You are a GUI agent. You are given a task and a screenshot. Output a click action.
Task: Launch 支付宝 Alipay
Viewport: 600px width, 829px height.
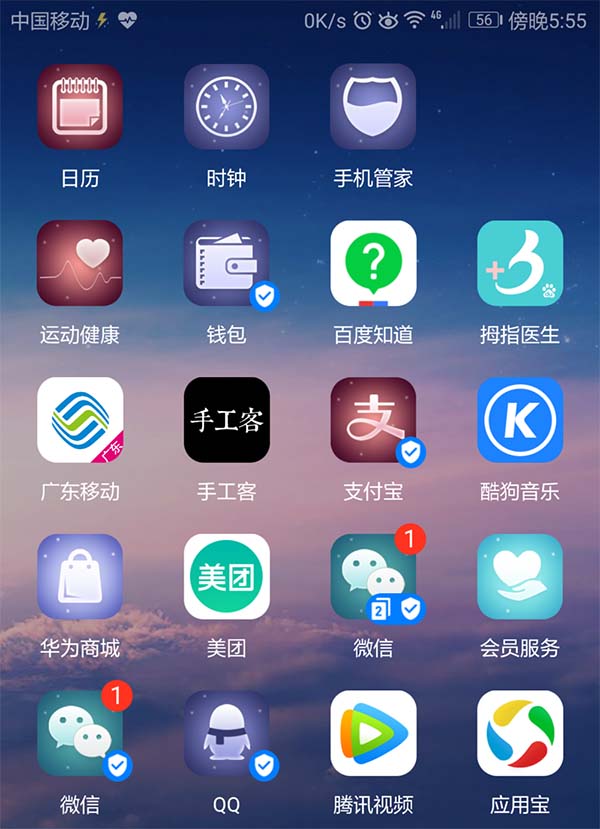(x=373, y=420)
